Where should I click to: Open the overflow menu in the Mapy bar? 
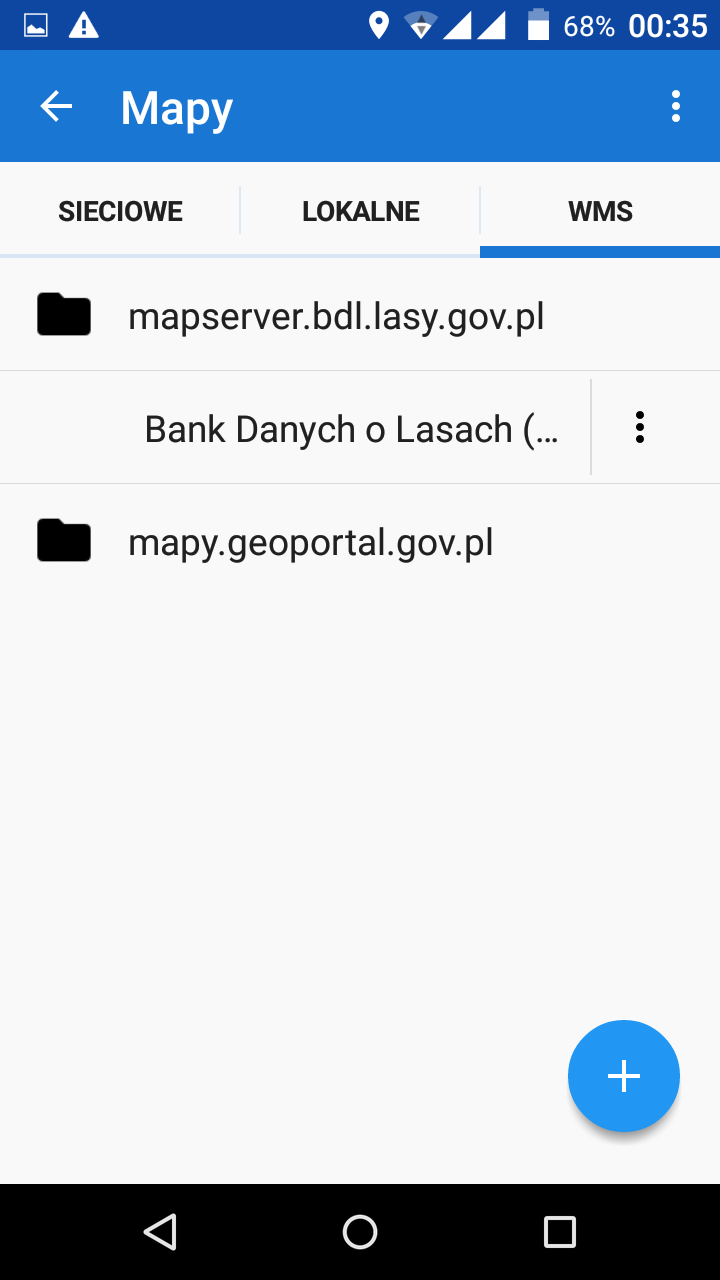pyautogui.click(x=676, y=106)
